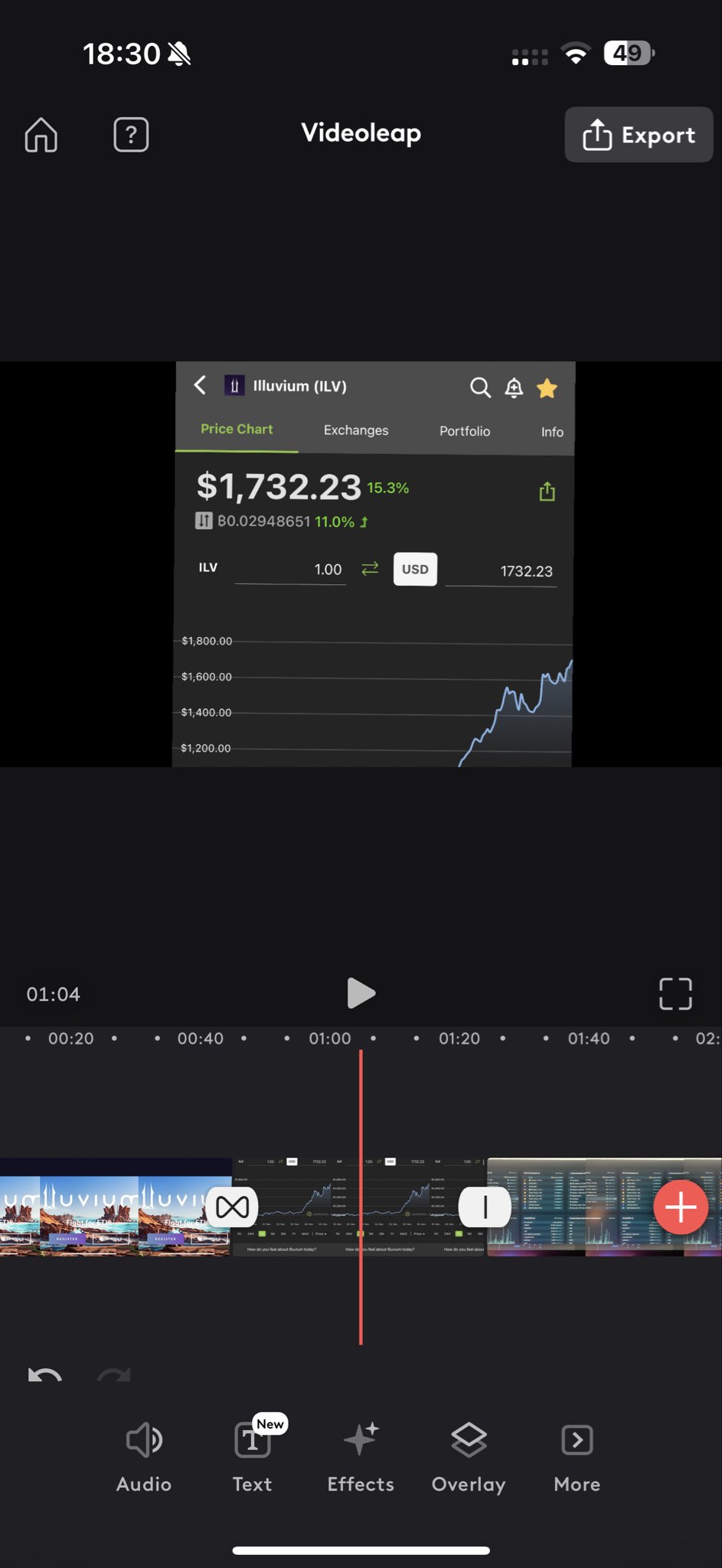Undo the last edit
Screen dimensions: 722x1568
(x=44, y=1376)
